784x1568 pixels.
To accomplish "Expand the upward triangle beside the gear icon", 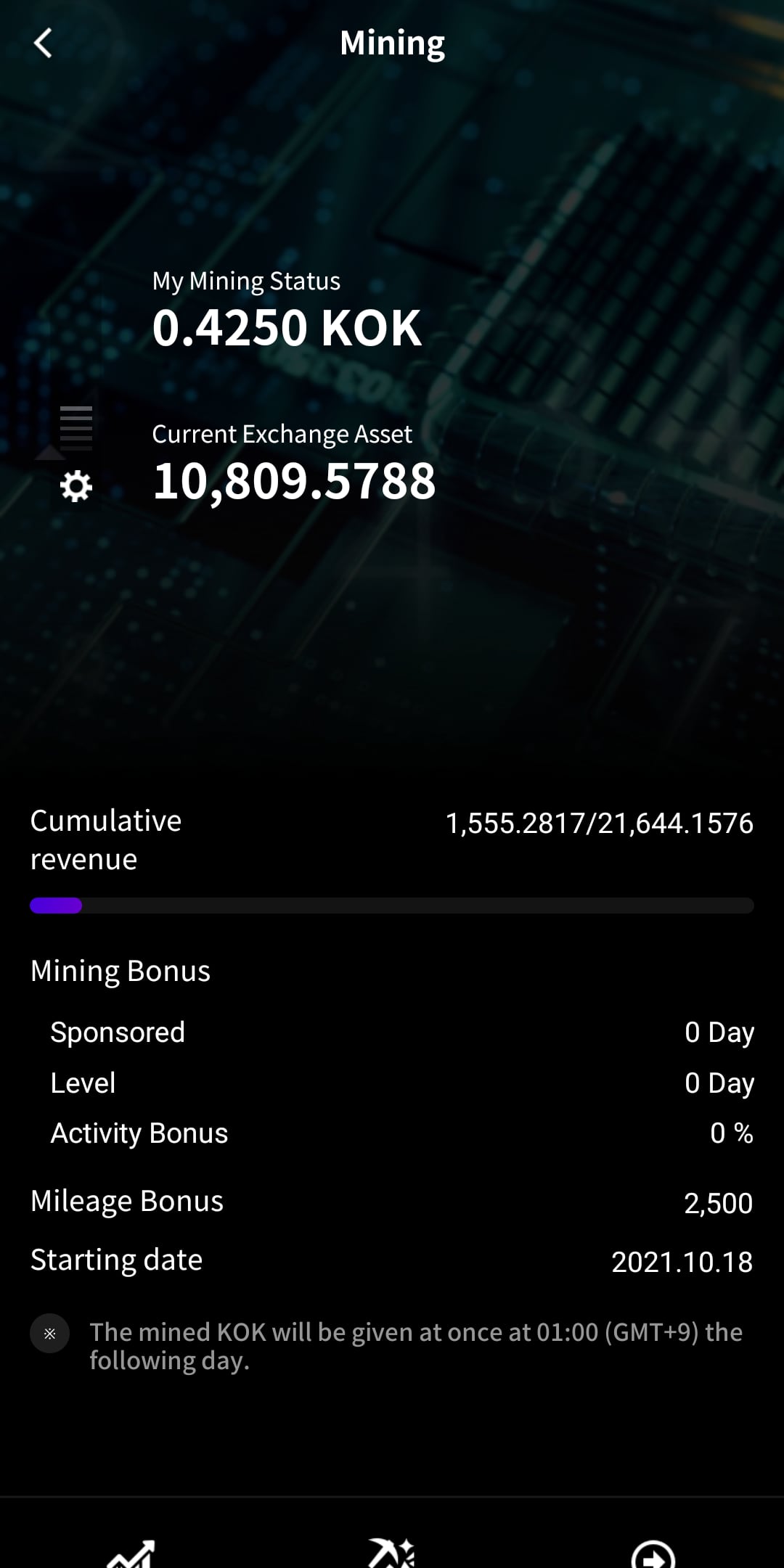I will (x=51, y=454).
